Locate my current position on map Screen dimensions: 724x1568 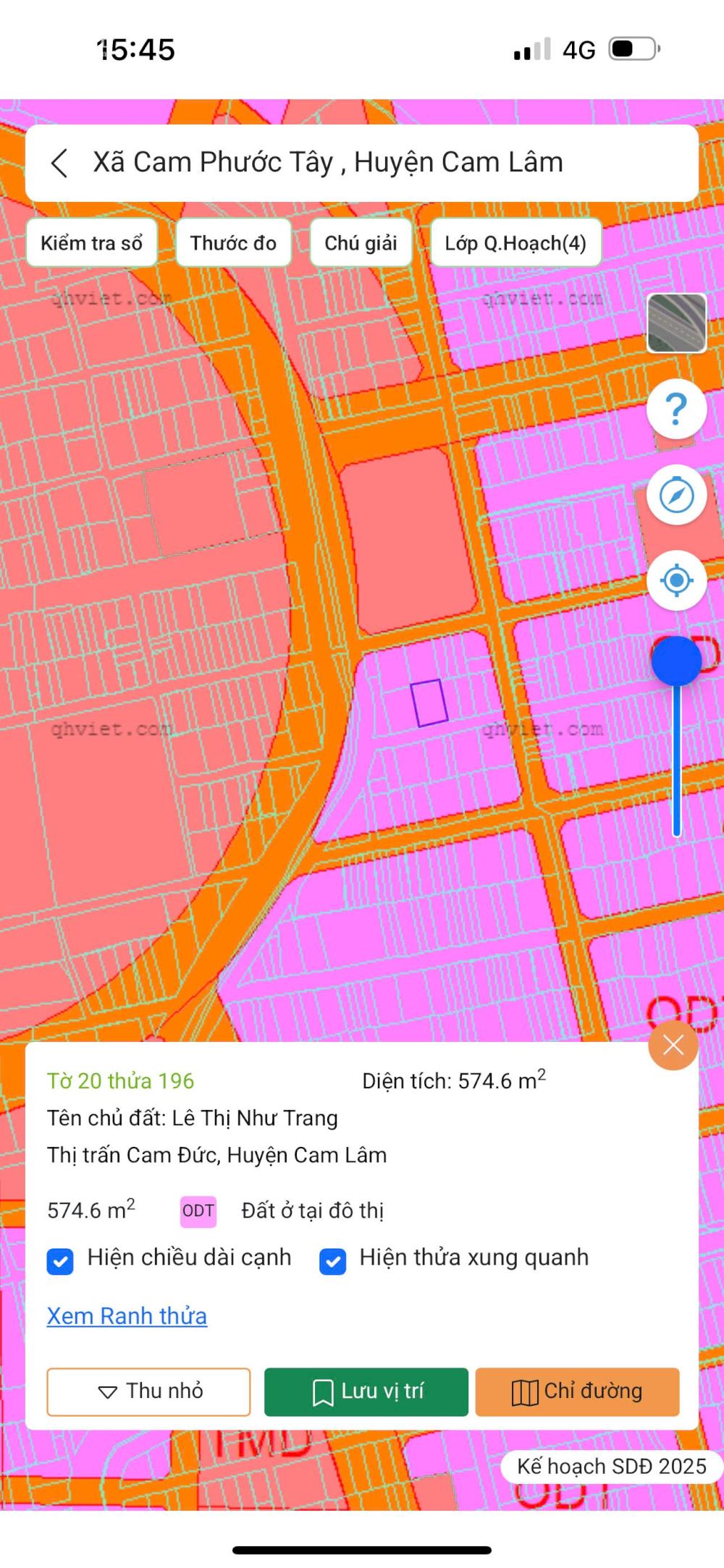coord(676,580)
